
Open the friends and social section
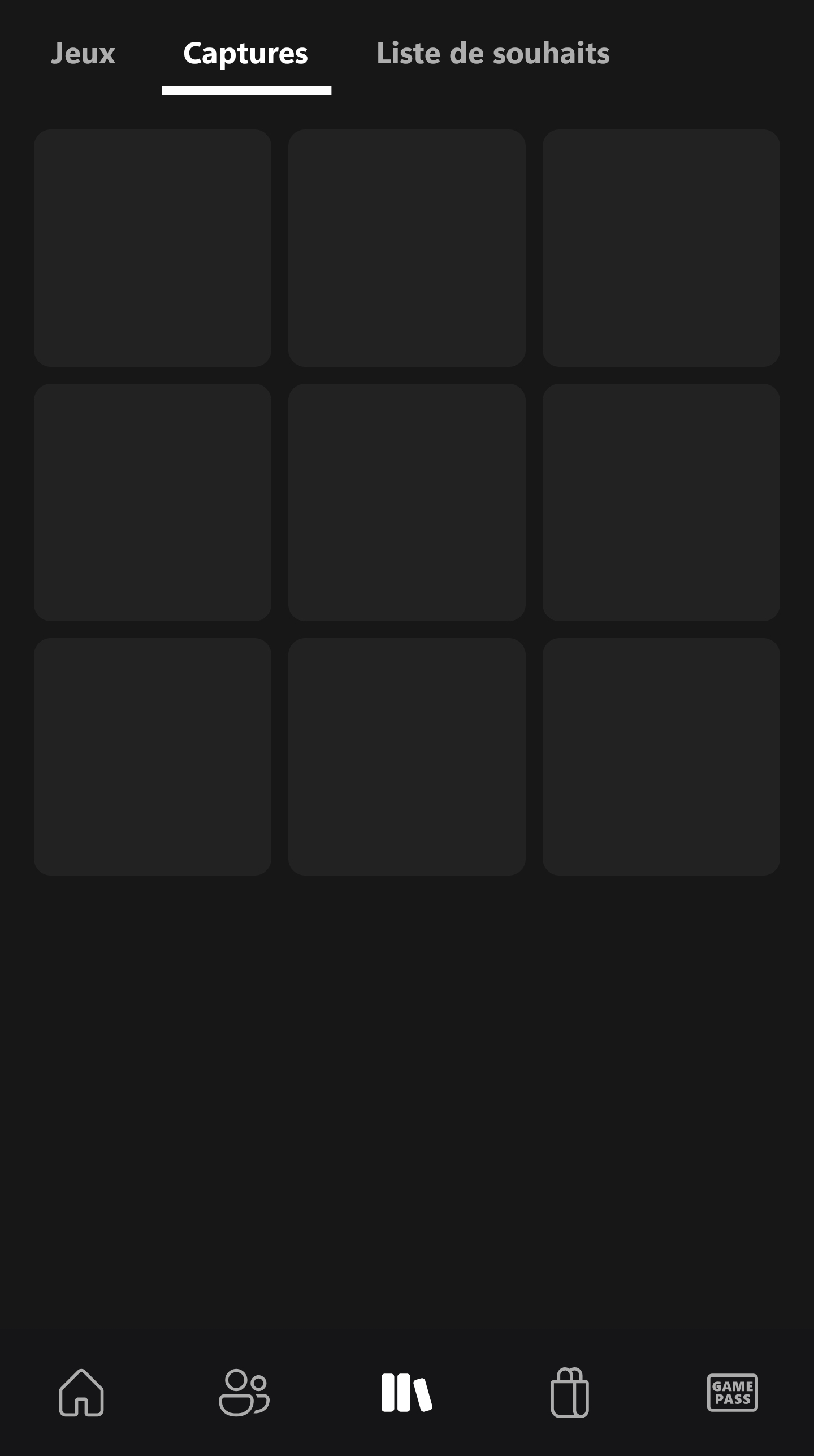[x=244, y=1392]
